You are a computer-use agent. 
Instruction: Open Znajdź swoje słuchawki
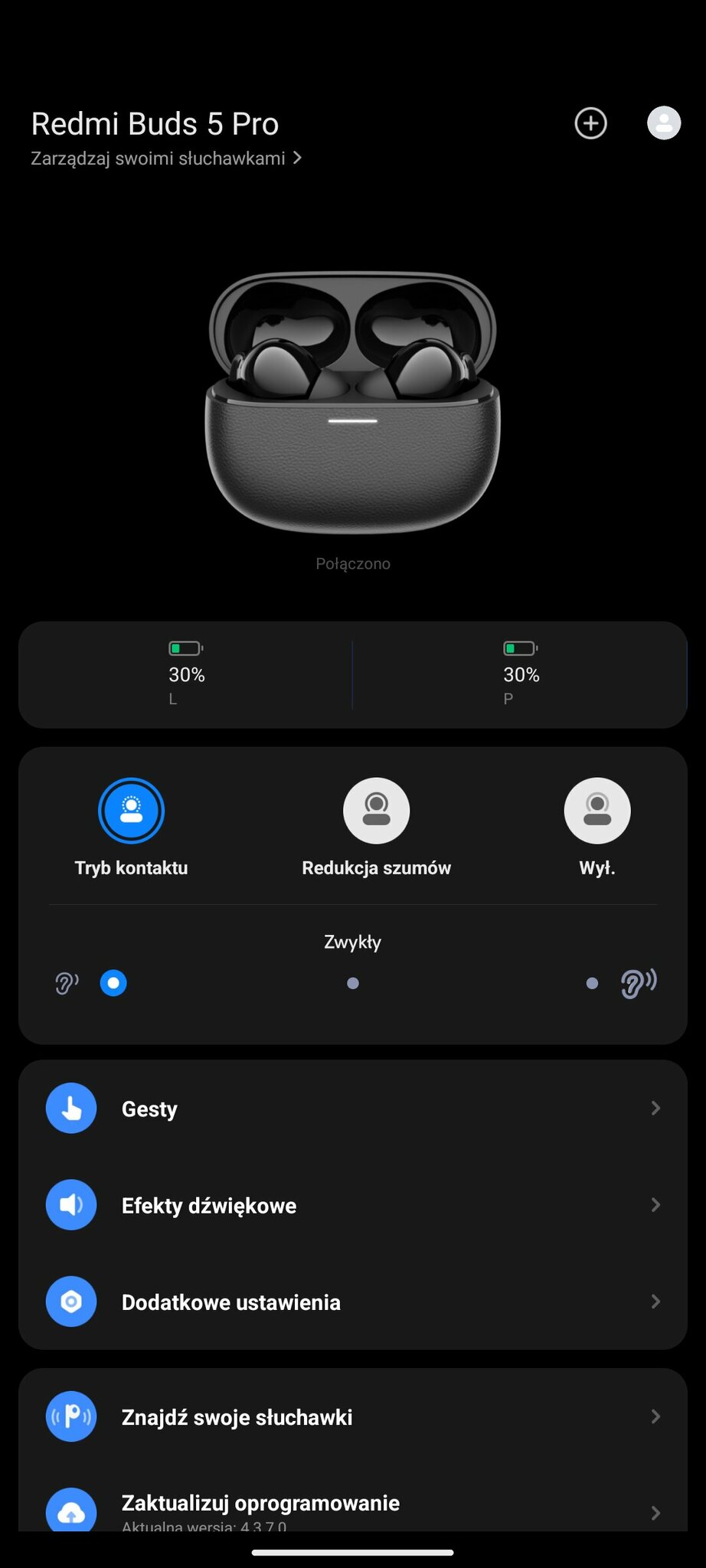click(352, 1417)
